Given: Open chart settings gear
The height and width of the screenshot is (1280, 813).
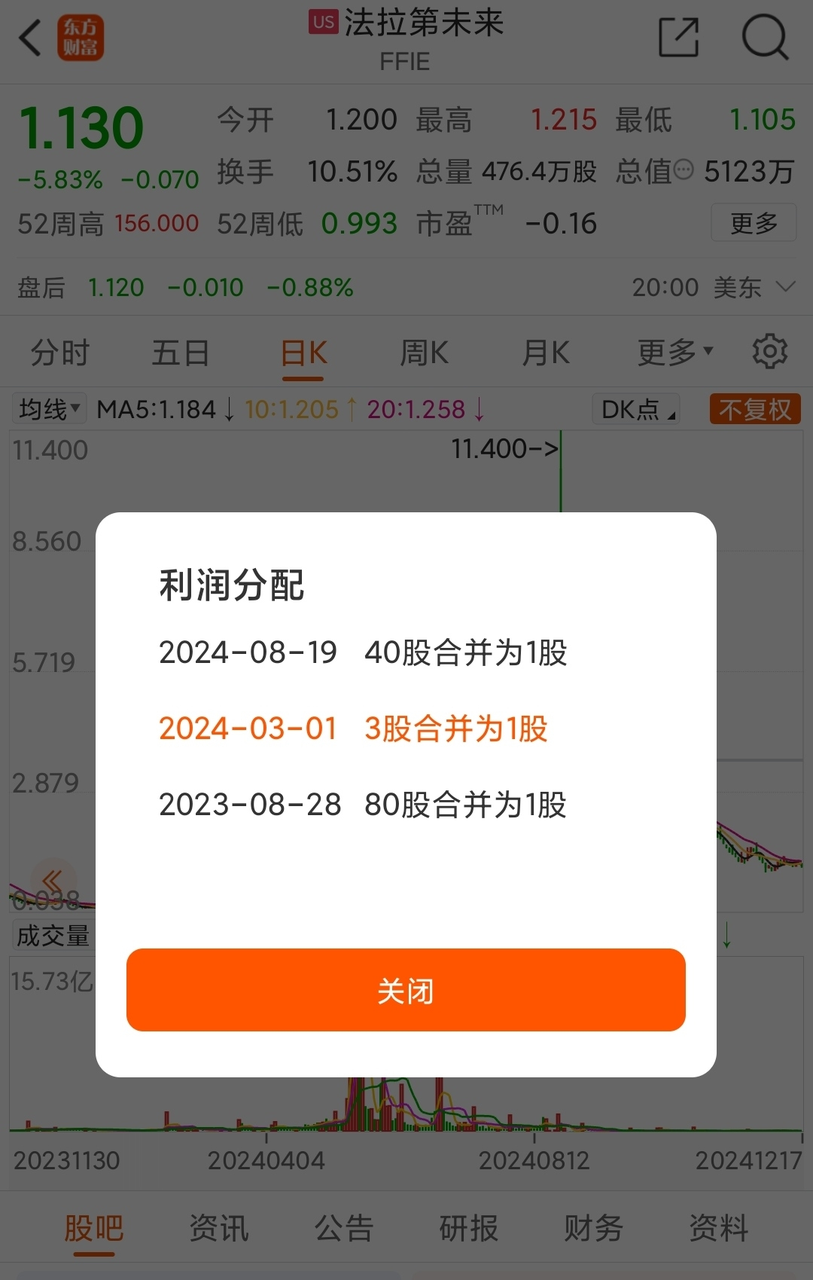Looking at the screenshot, I should 769,352.
